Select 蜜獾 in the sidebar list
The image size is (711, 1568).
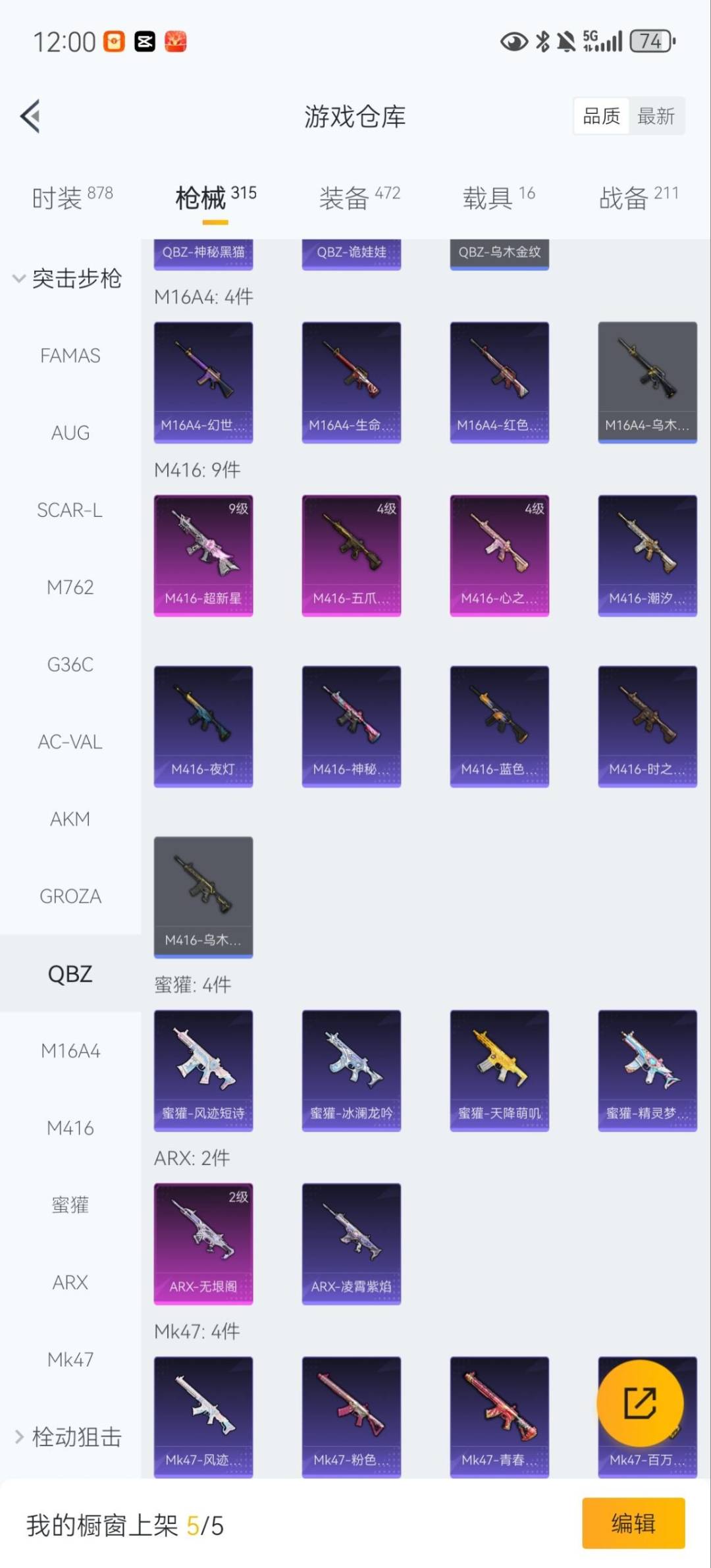pos(70,1204)
